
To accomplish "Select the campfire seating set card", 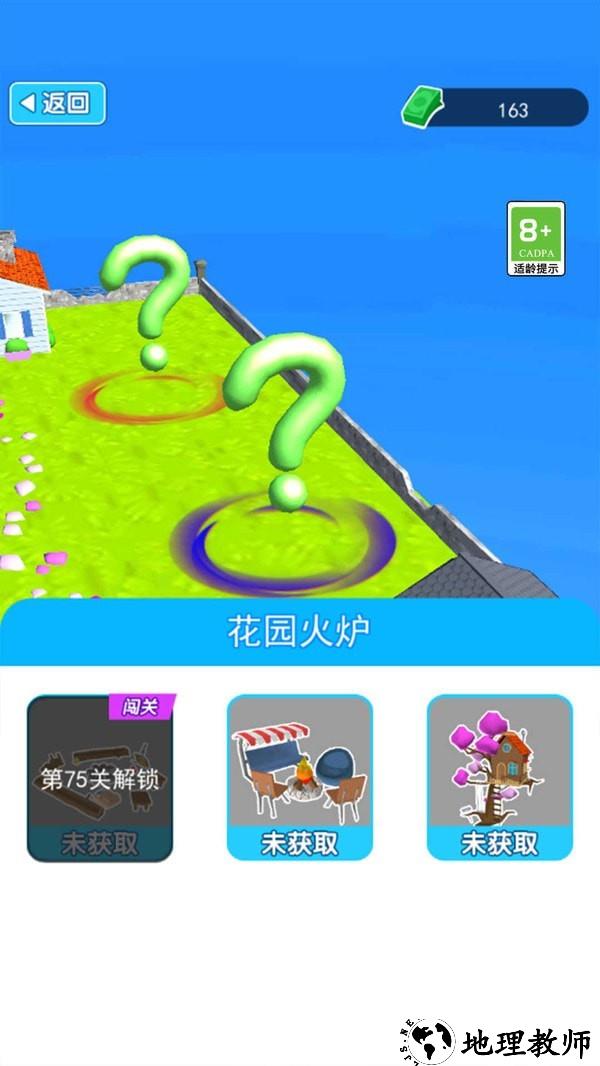I will 300,778.
